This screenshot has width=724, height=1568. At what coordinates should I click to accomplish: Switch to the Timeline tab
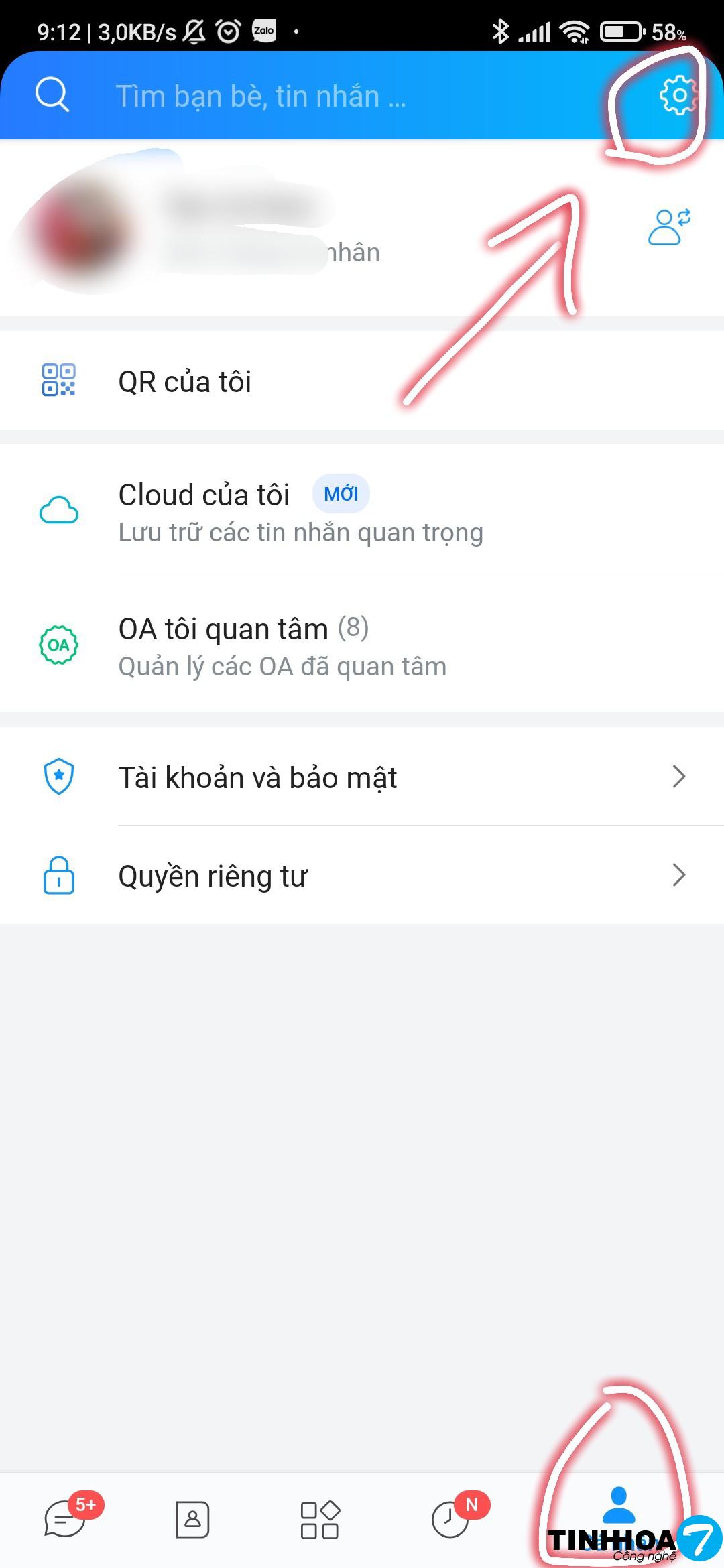450,1518
